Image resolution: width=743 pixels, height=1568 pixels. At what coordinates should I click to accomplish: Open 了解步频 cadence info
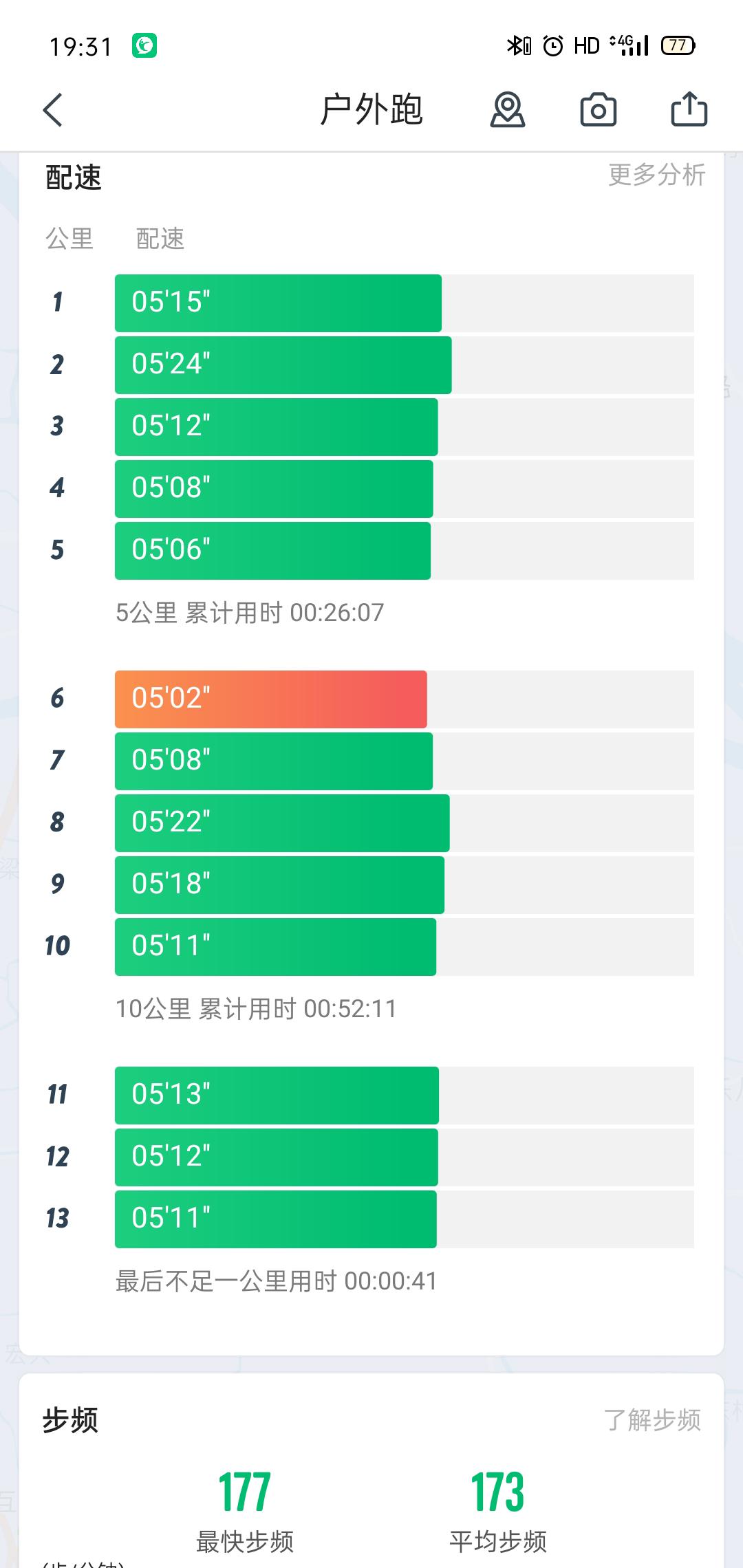point(652,1419)
